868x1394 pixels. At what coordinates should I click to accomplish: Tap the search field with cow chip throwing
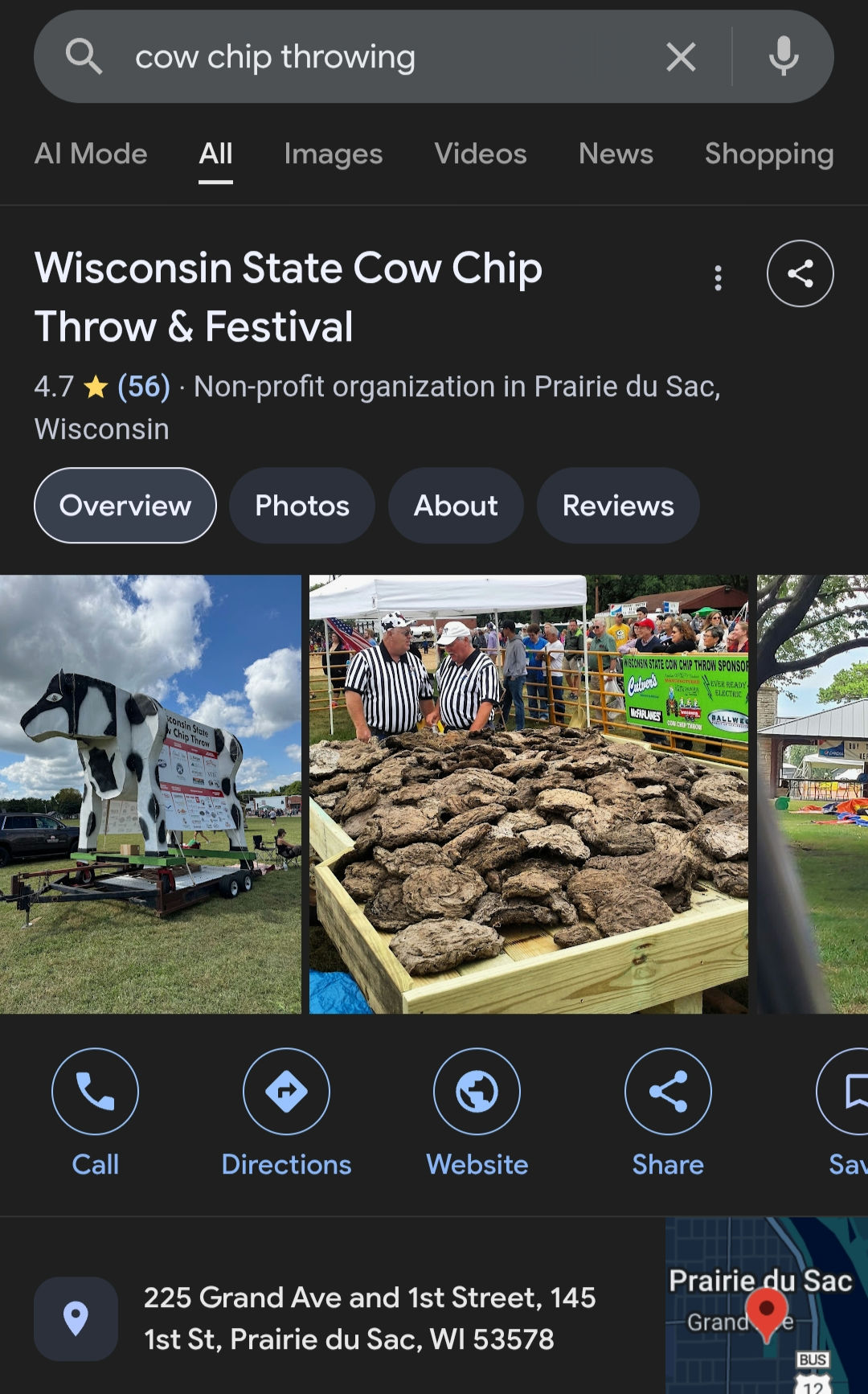tap(362, 58)
